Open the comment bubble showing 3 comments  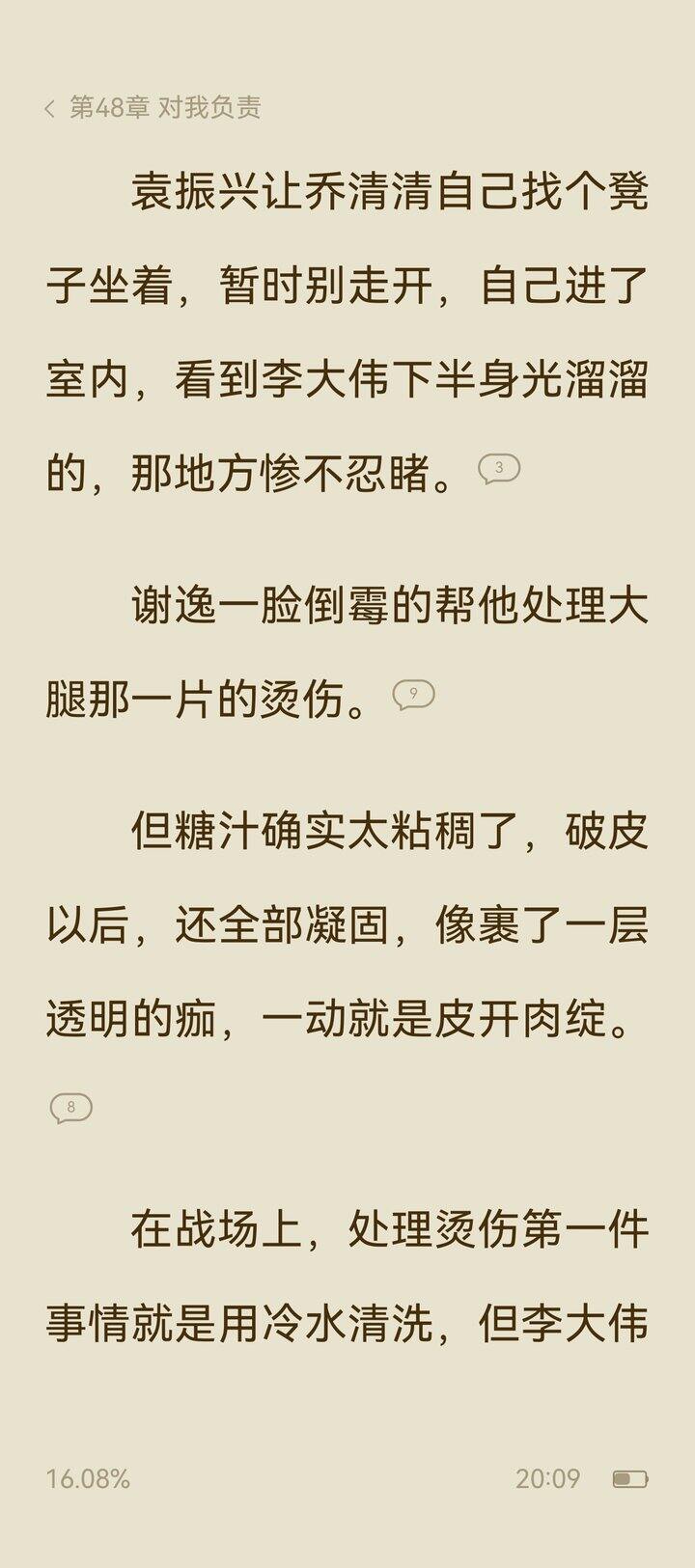(499, 469)
